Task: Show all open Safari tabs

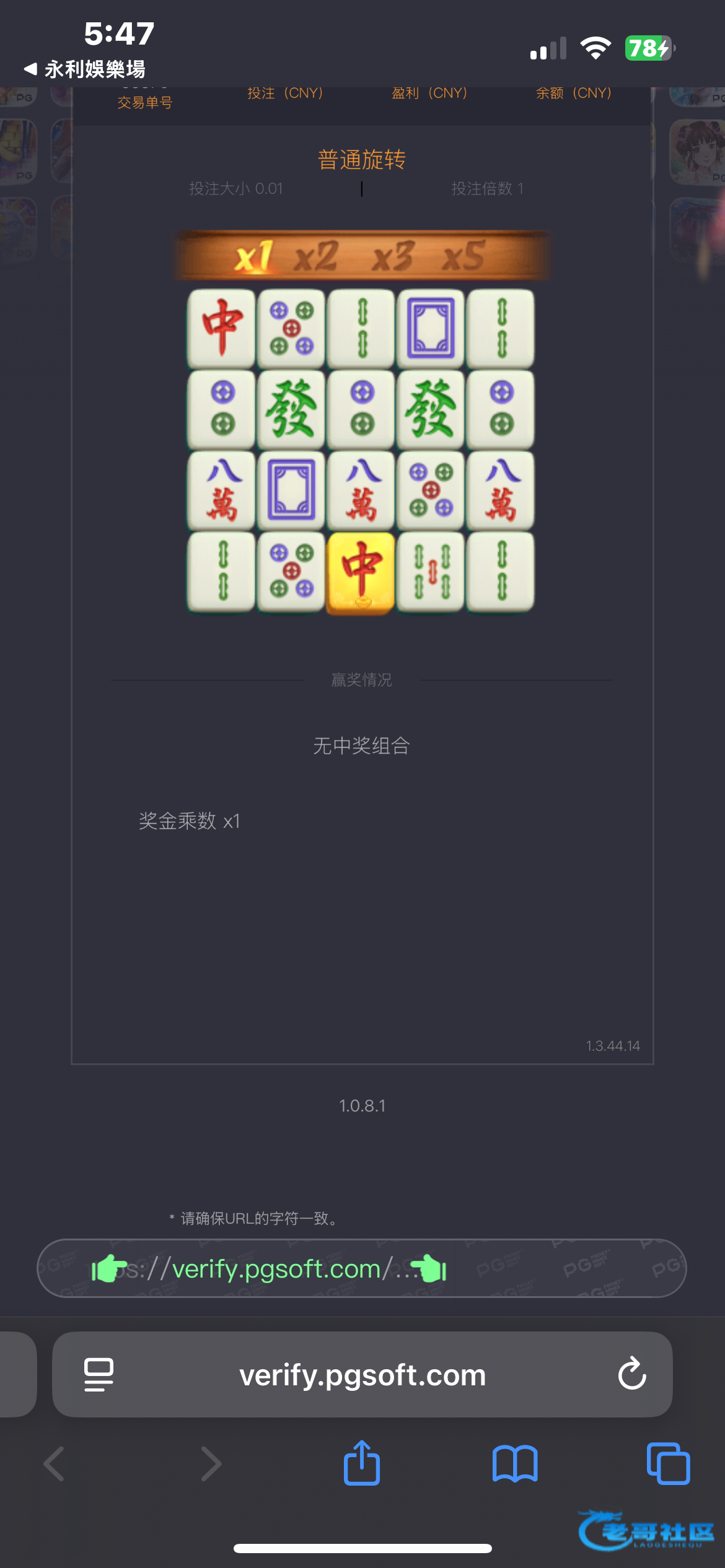Action: (668, 1464)
